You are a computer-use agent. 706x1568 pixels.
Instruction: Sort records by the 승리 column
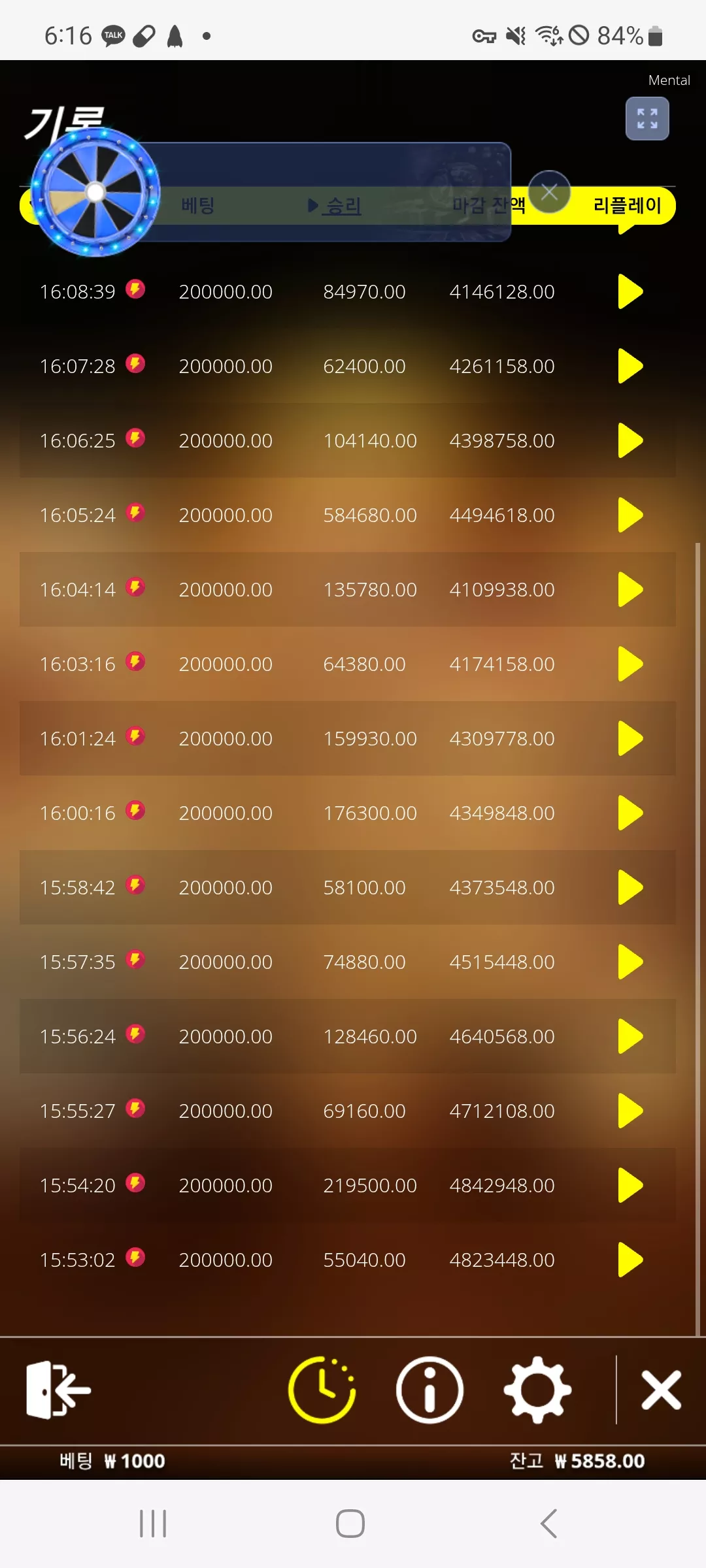click(335, 206)
